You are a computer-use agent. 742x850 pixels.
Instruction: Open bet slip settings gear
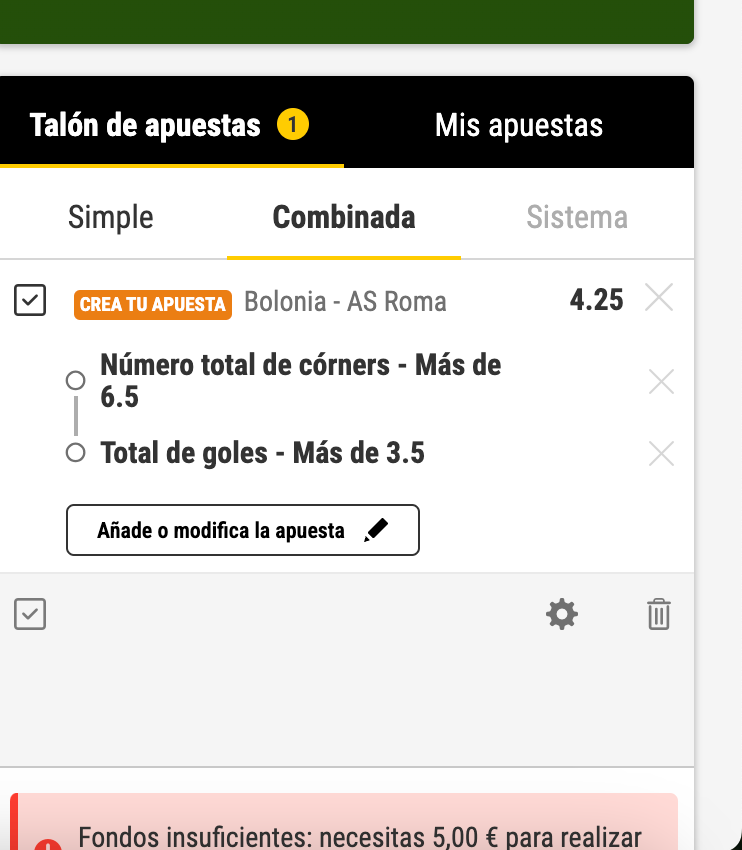click(562, 614)
